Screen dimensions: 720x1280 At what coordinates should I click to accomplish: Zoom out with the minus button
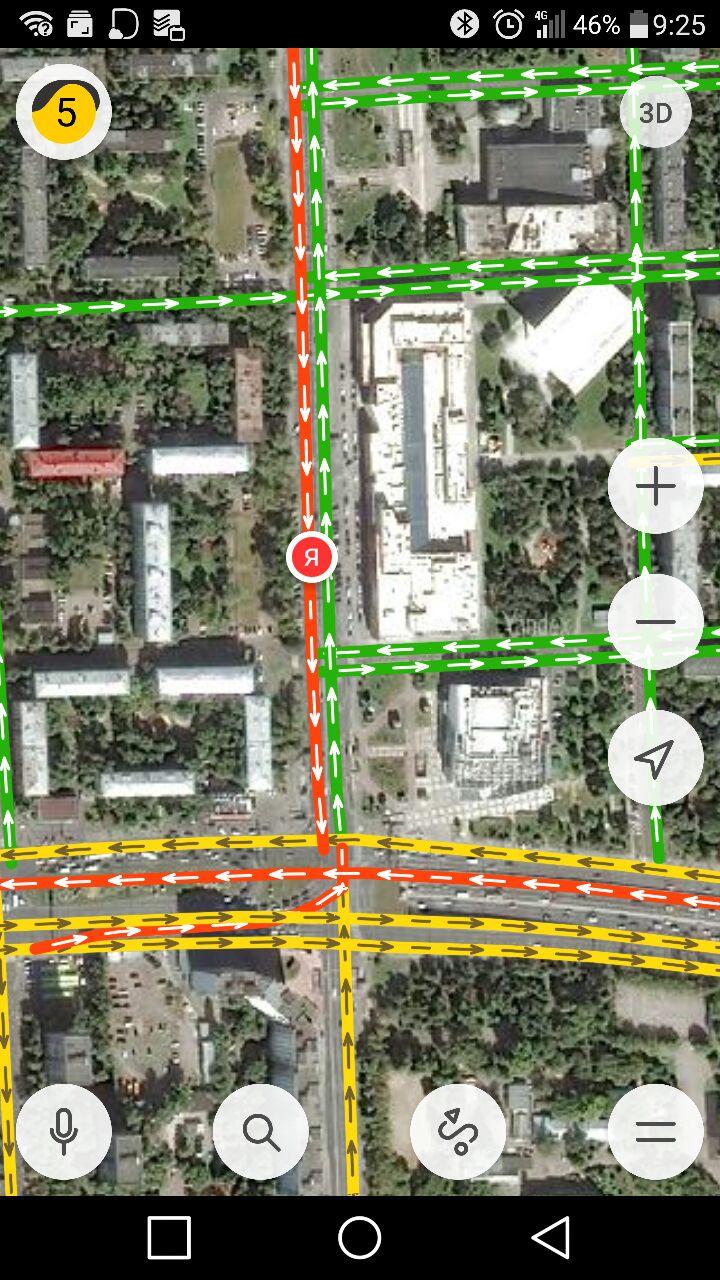[655, 621]
